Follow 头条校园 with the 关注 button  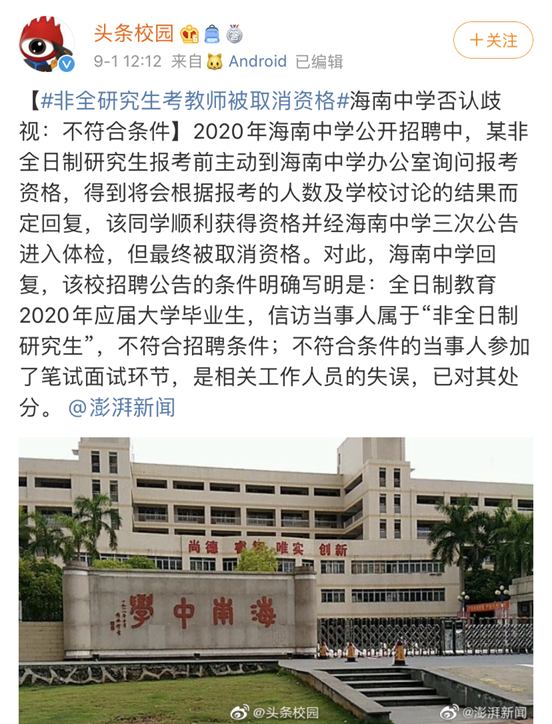coord(493,40)
